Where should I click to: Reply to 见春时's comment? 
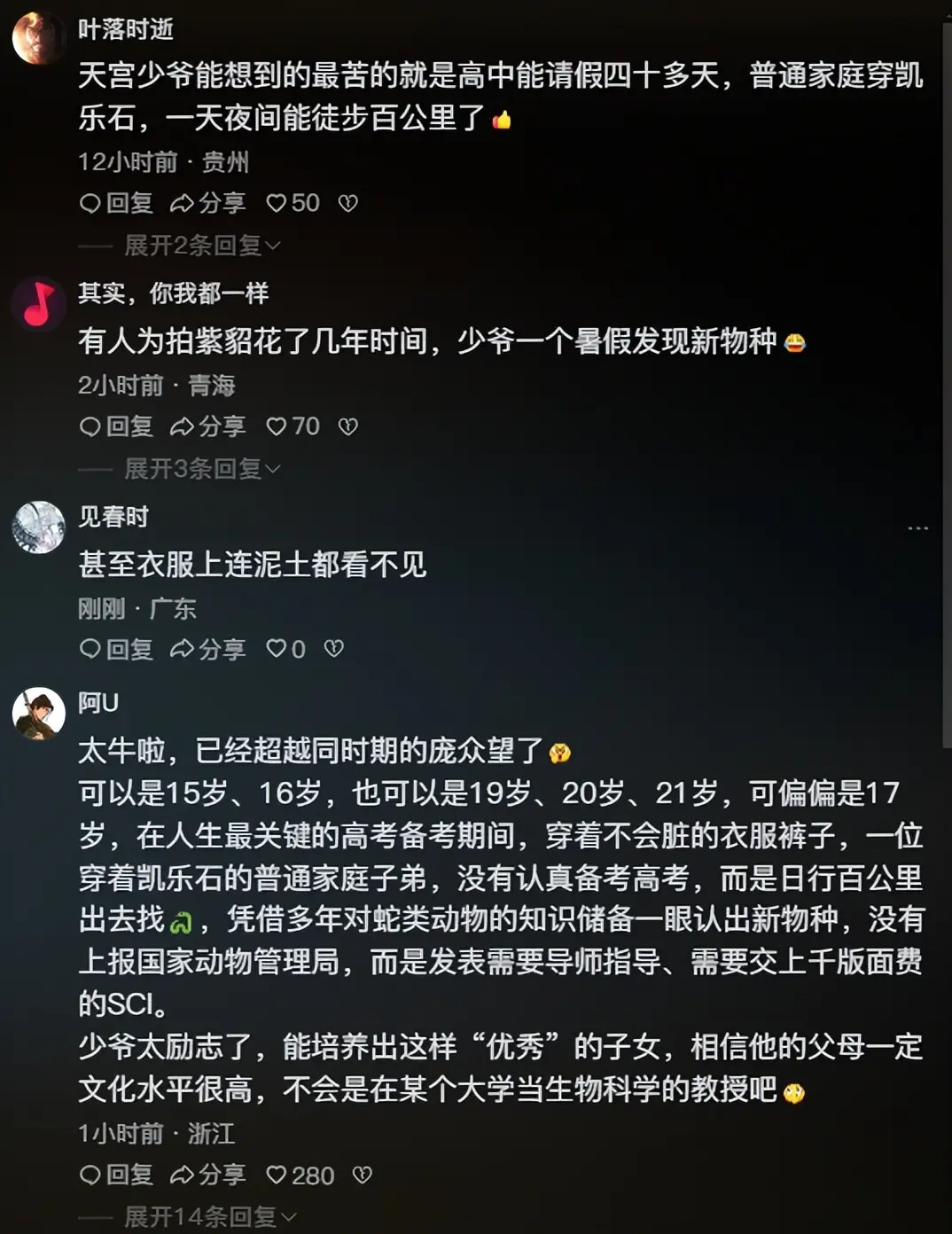pyautogui.click(x=116, y=649)
